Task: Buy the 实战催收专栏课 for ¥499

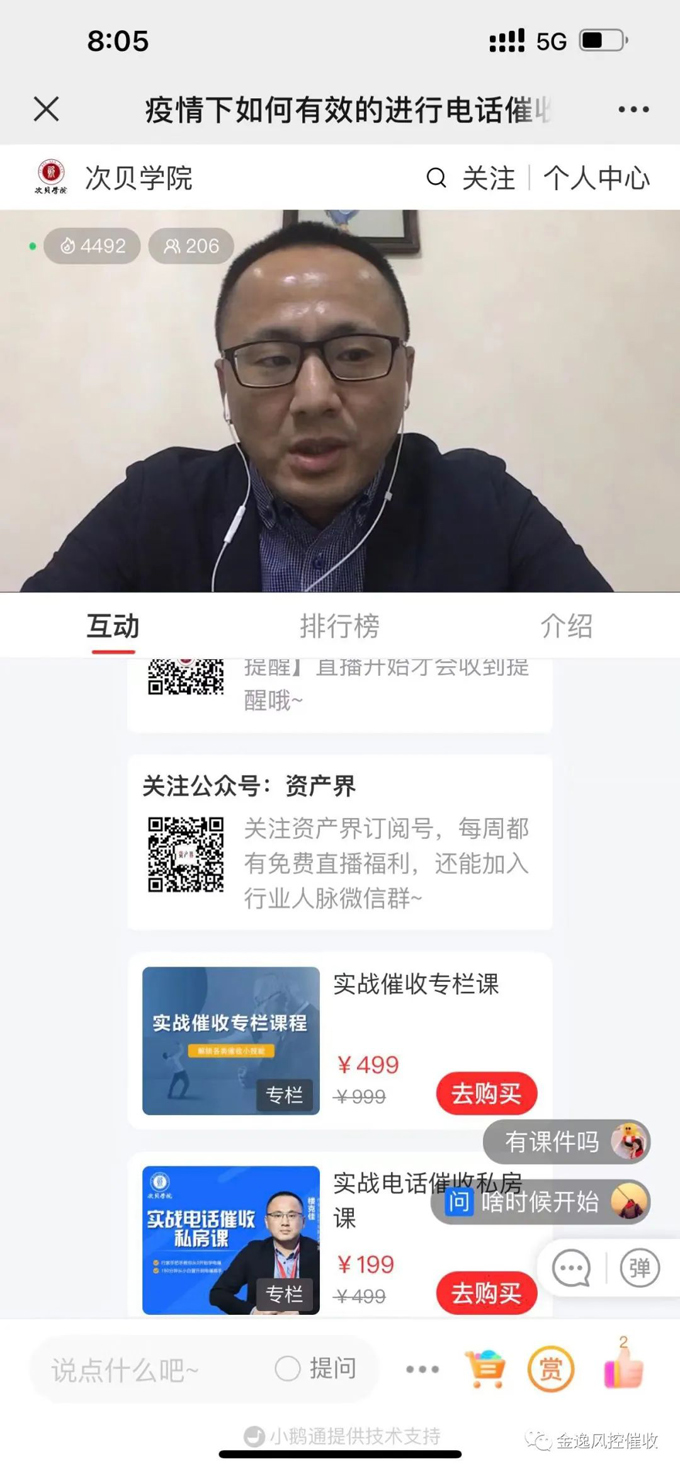Action: pyautogui.click(x=486, y=1094)
